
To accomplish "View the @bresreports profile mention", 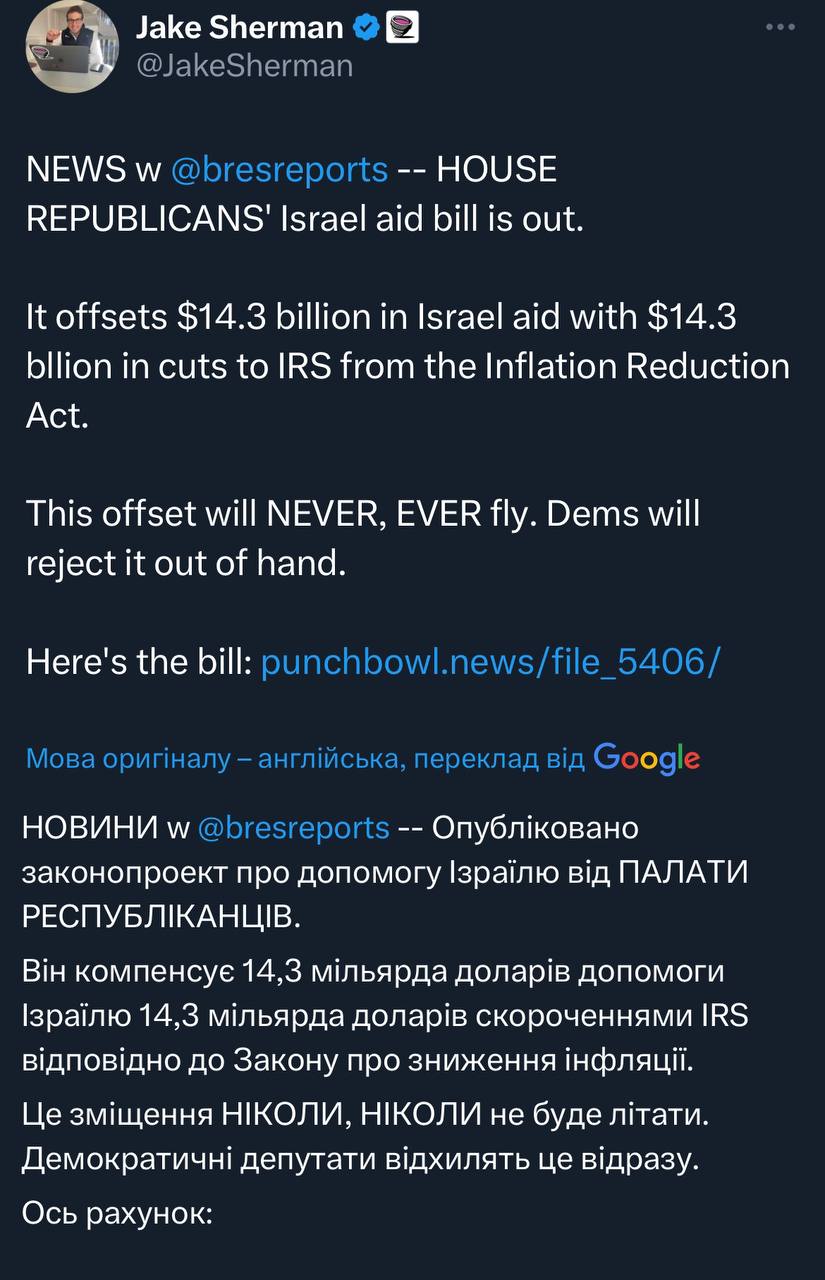I will coord(279,169).
